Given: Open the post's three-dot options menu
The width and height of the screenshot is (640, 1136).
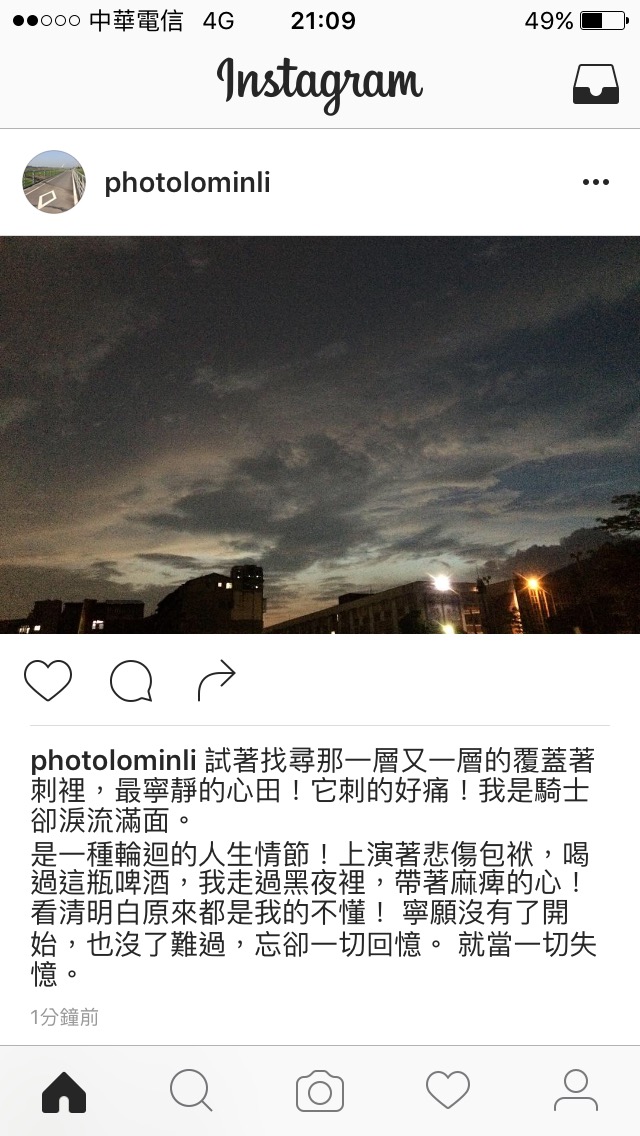Looking at the screenshot, I should 596,182.
